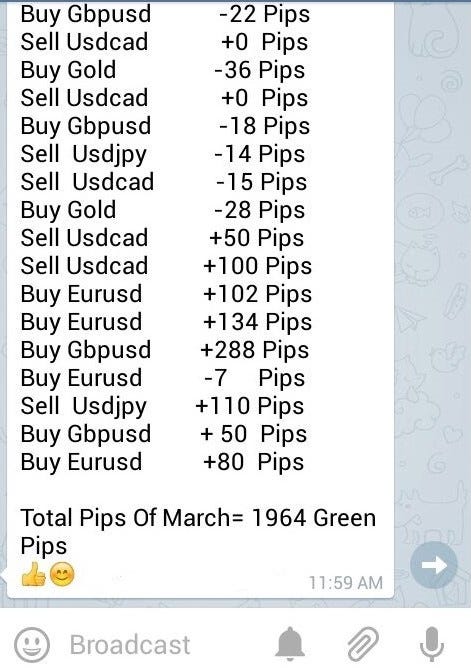Screen dimensions: 471x668
Task: Open the emoji picker
Action: pos(32,644)
